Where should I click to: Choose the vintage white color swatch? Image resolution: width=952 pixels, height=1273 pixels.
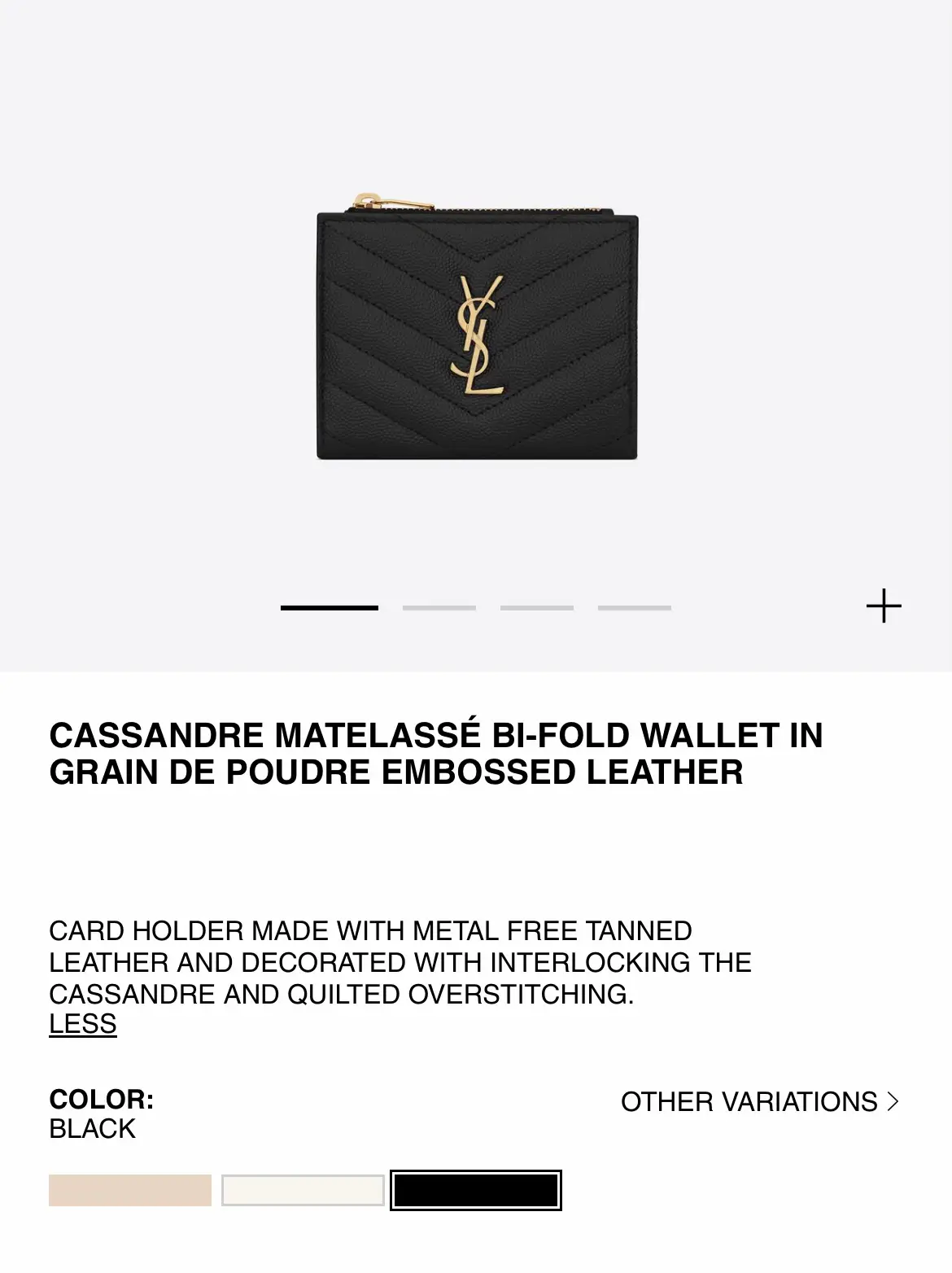point(303,1190)
